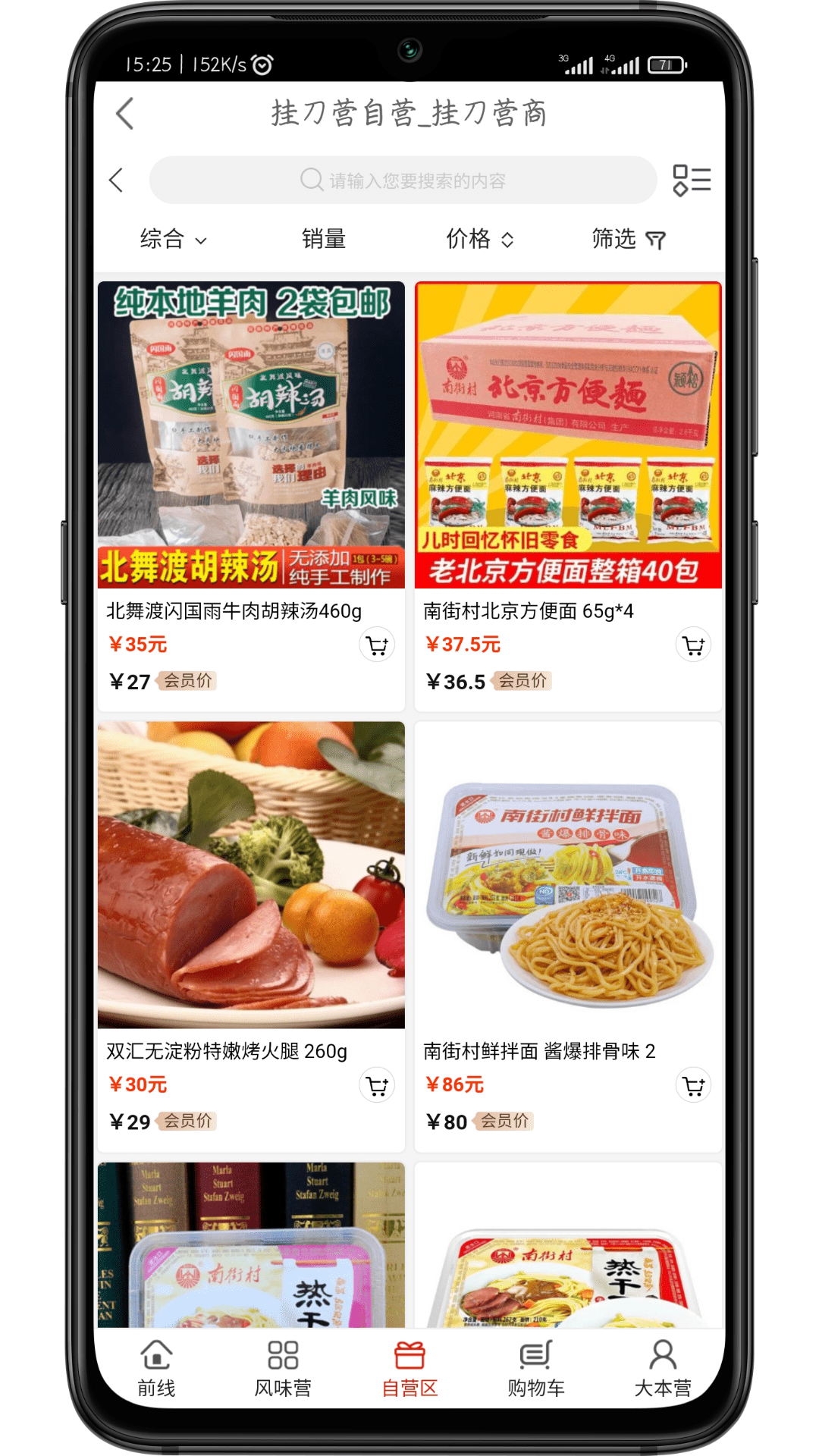Add 北舞渡胡辣汤 to cart
The height and width of the screenshot is (1456, 819).
pyautogui.click(x=377, y=645)
